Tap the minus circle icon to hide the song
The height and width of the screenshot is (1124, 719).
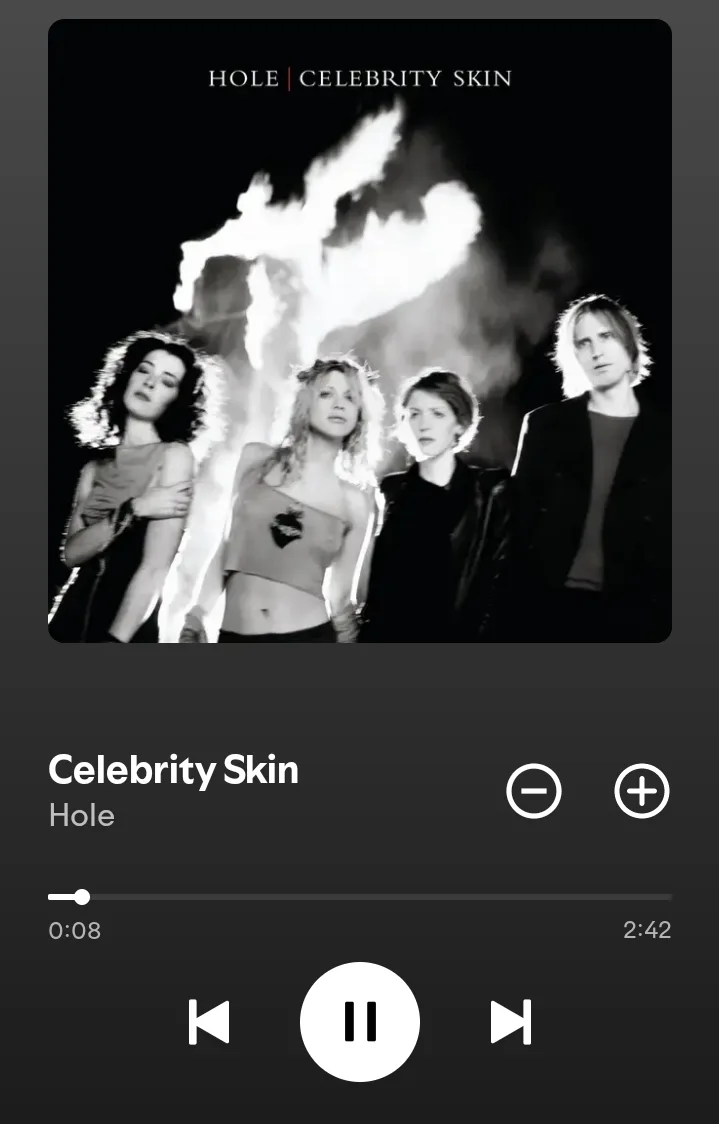tap(534, 791)
